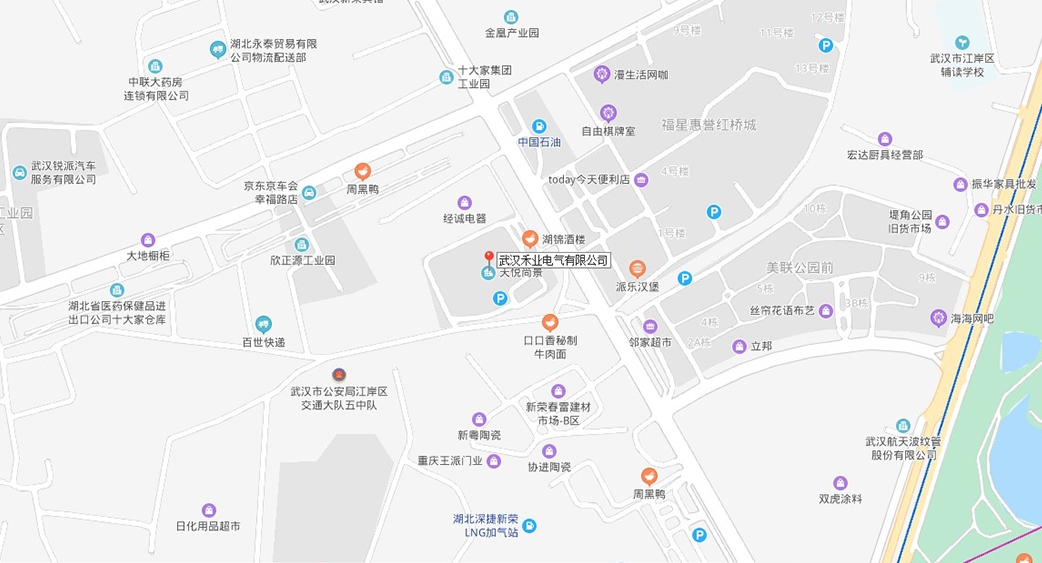Tap the 欣正源工业园 marker
1042x563 pixels.
click(x=302, y=245)
